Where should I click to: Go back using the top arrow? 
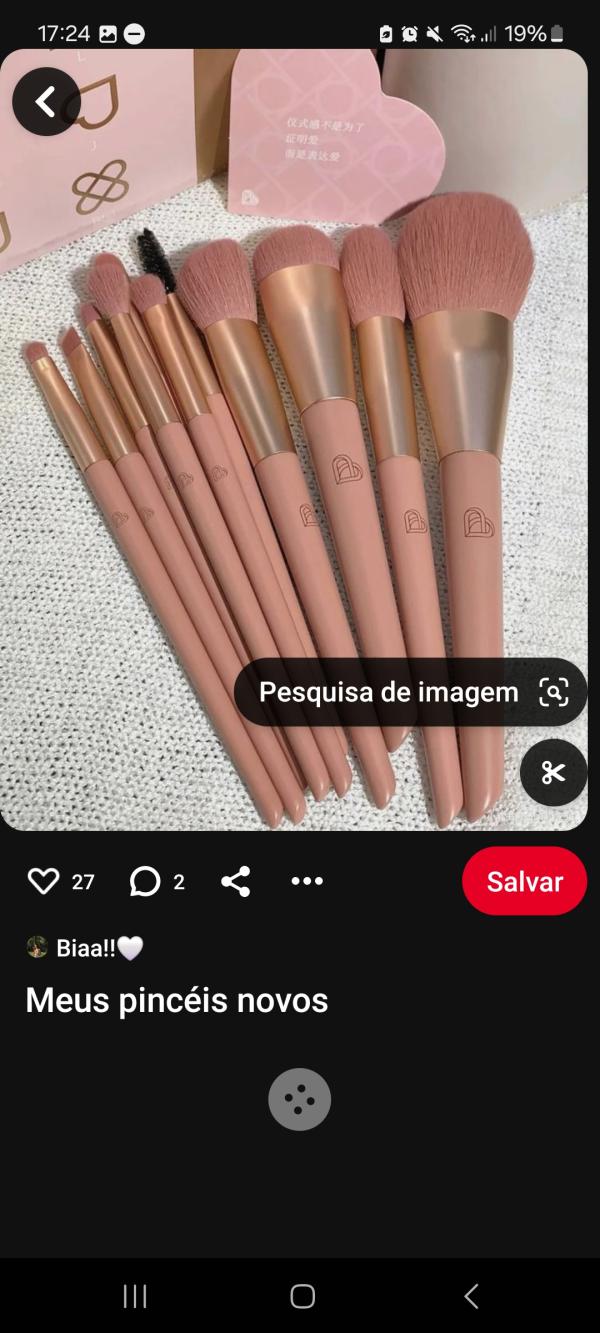46,101
